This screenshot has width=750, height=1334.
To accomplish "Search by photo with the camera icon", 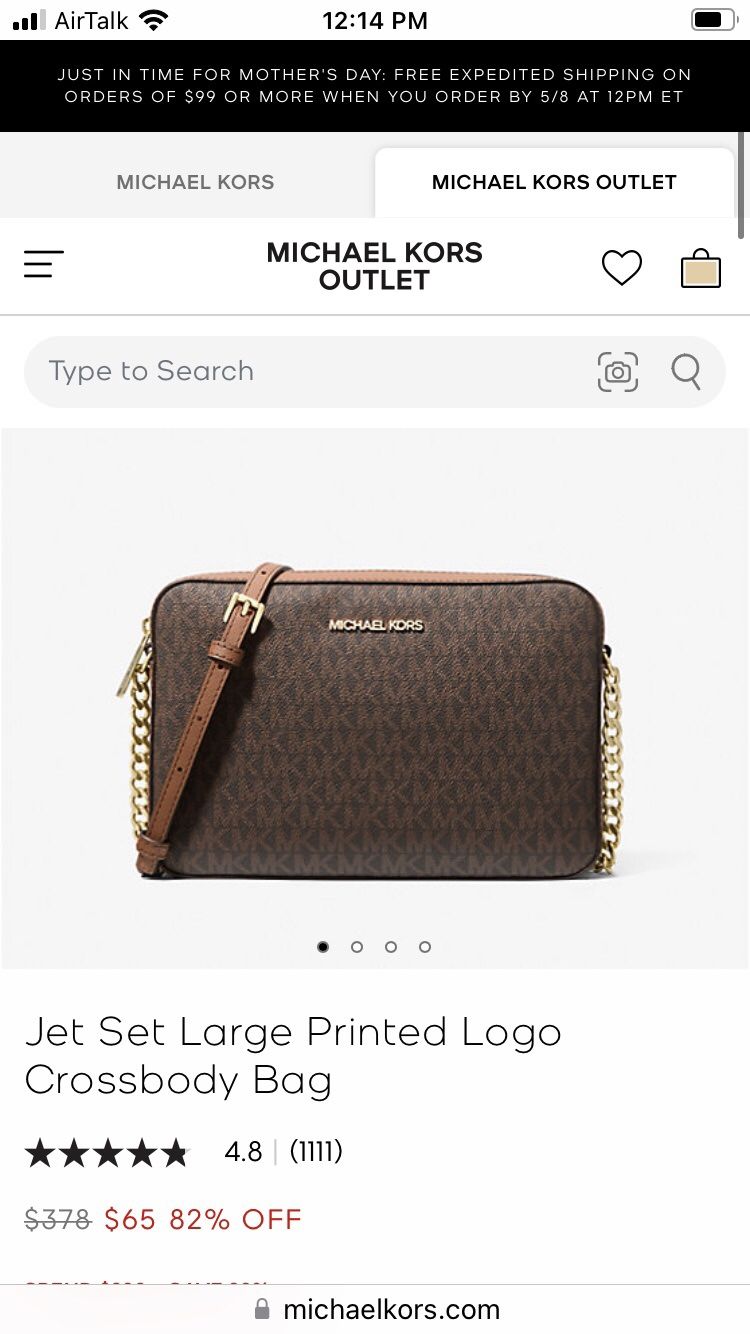I will click(x=618, y=372).
